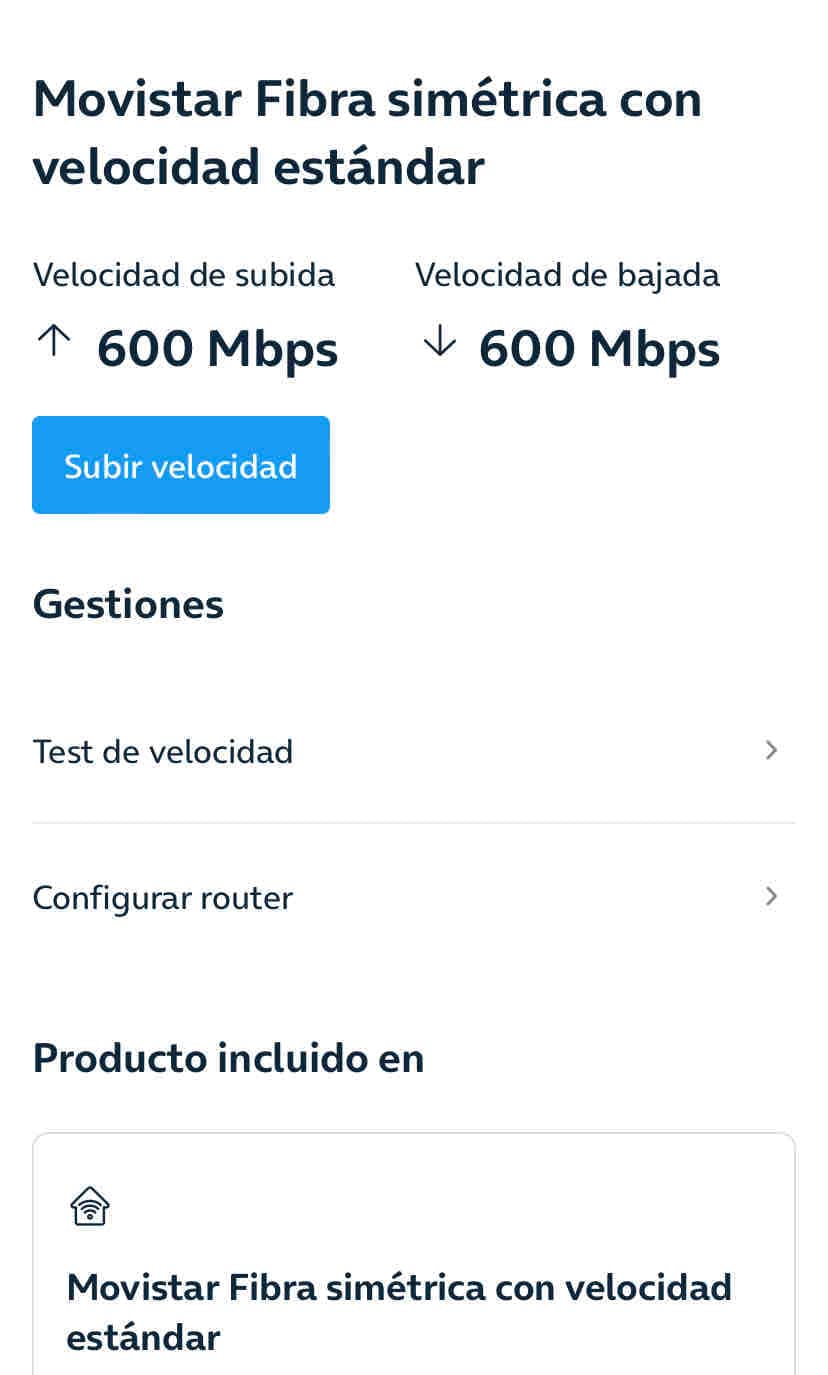Viewport: 828px width, 1375px height.
Task: Open Configurar router settings
Action: (414, 897)
